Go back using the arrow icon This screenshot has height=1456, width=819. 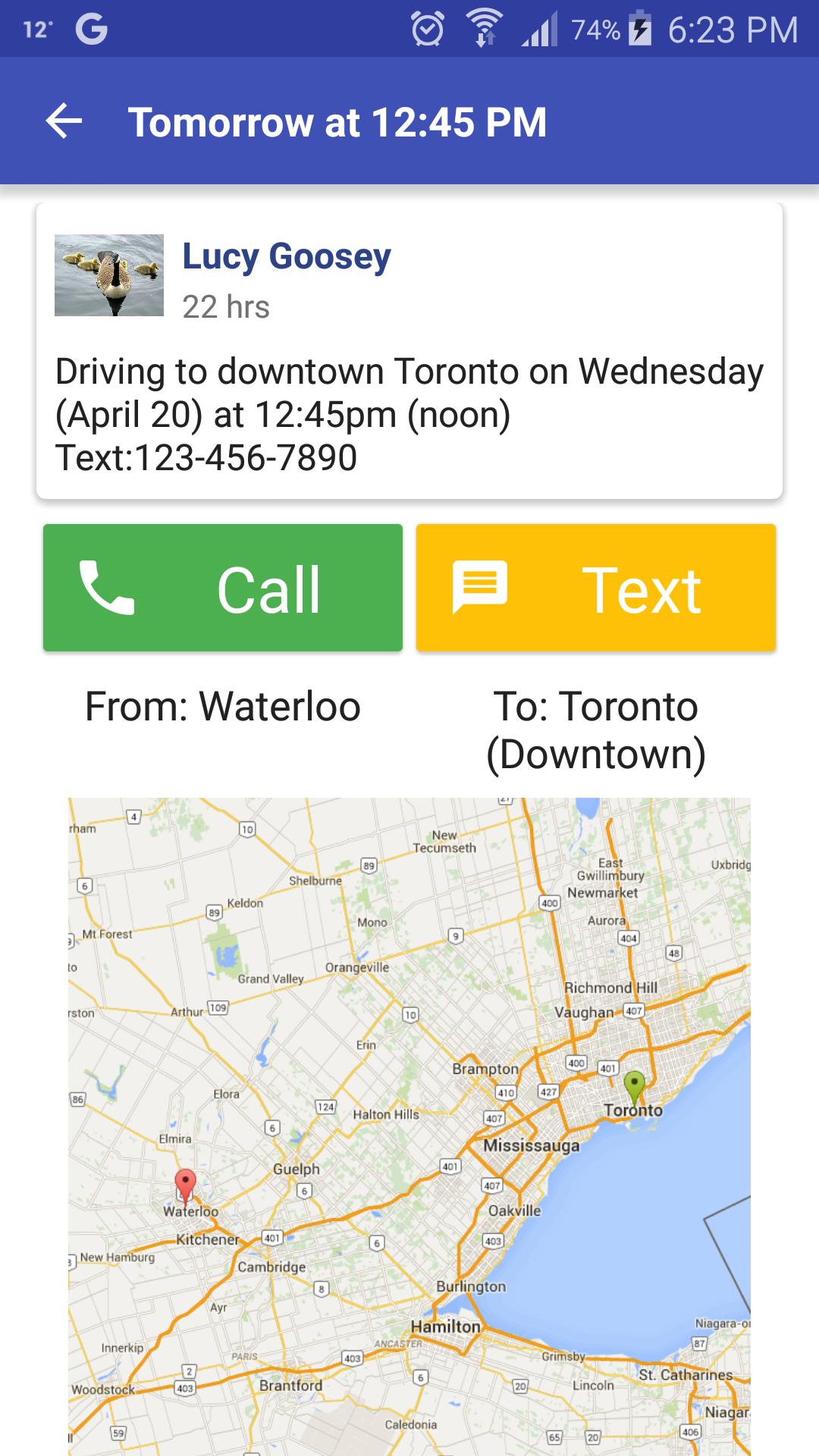(64, 122)
